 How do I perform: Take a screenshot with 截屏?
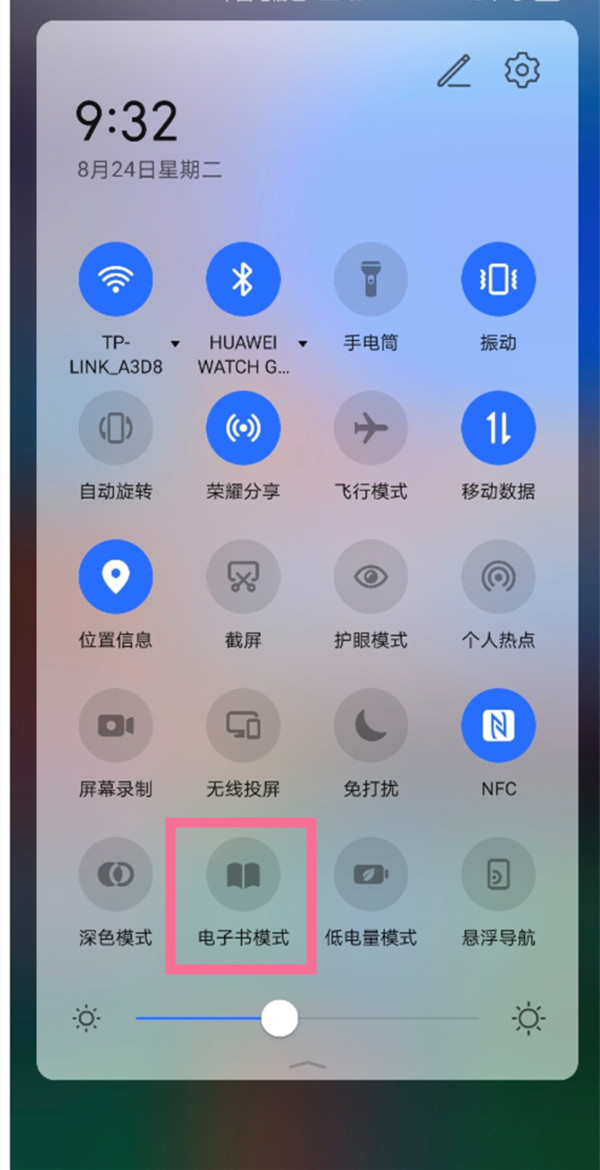point(243,578)
